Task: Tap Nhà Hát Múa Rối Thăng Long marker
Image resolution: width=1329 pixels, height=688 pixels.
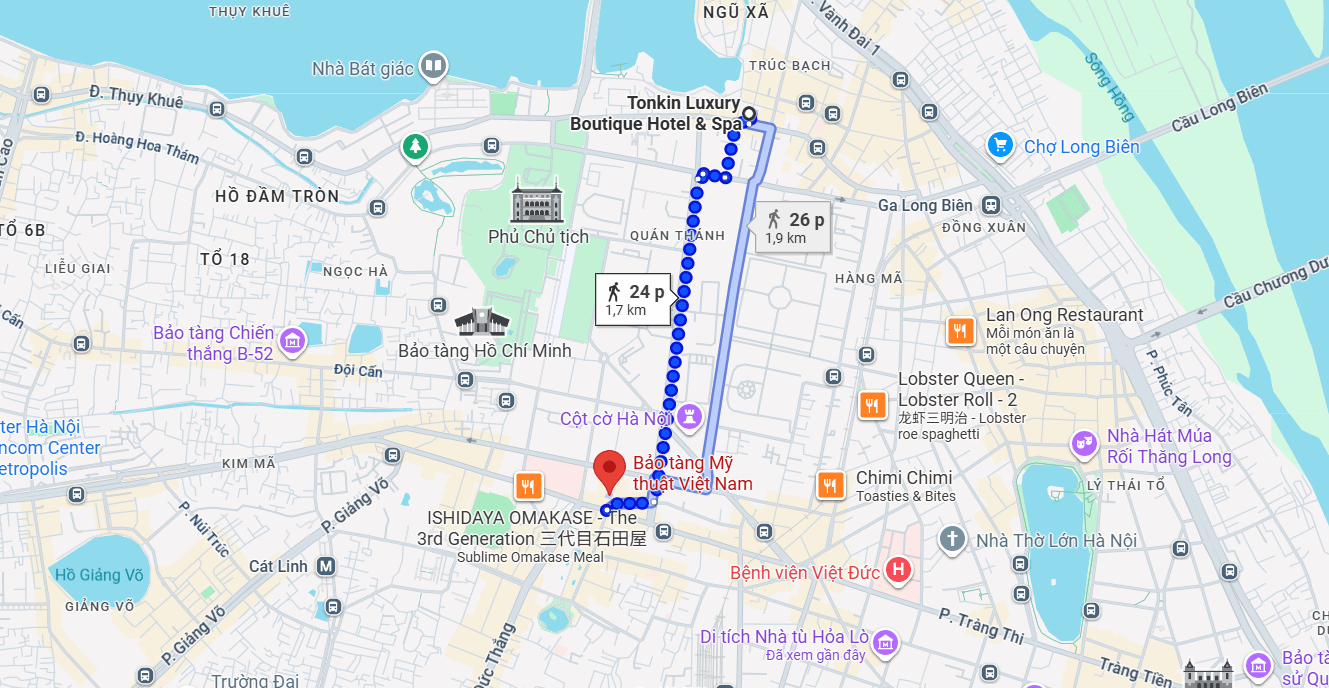Action: point(1083,442)
